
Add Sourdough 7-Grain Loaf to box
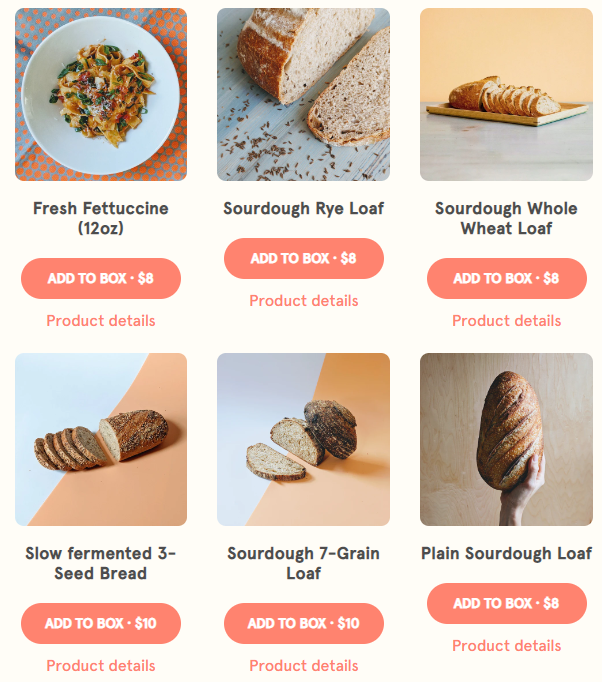click(303, 623)
